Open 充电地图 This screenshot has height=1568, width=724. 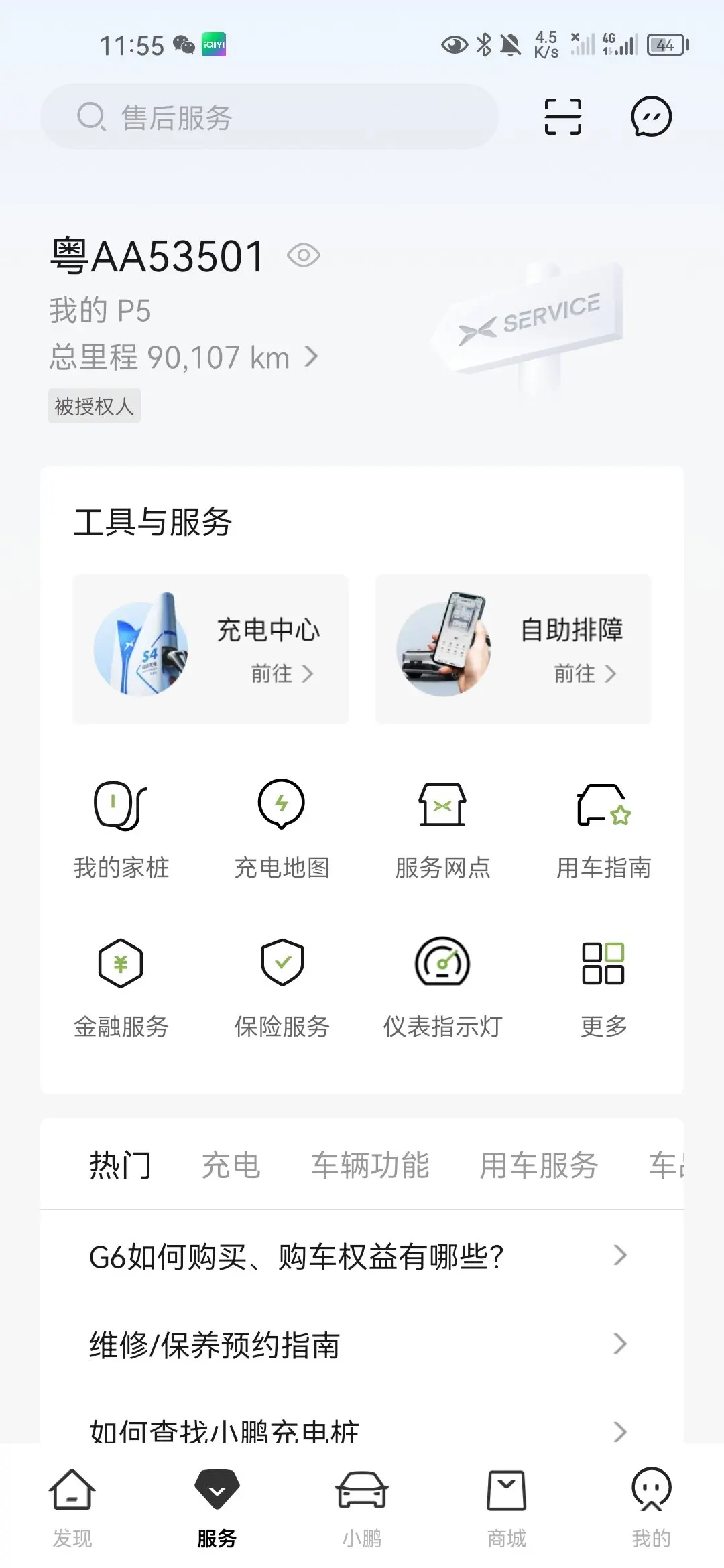point(282,829)
